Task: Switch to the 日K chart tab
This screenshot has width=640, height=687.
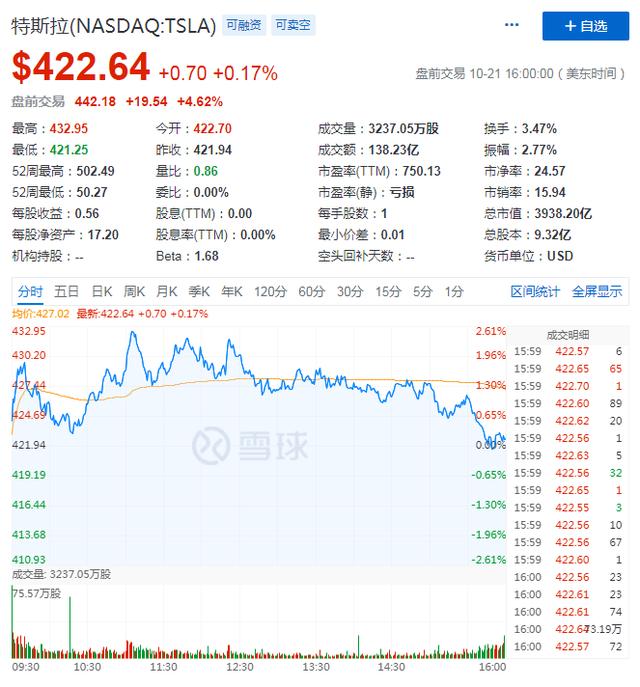Action: (102, 292)
